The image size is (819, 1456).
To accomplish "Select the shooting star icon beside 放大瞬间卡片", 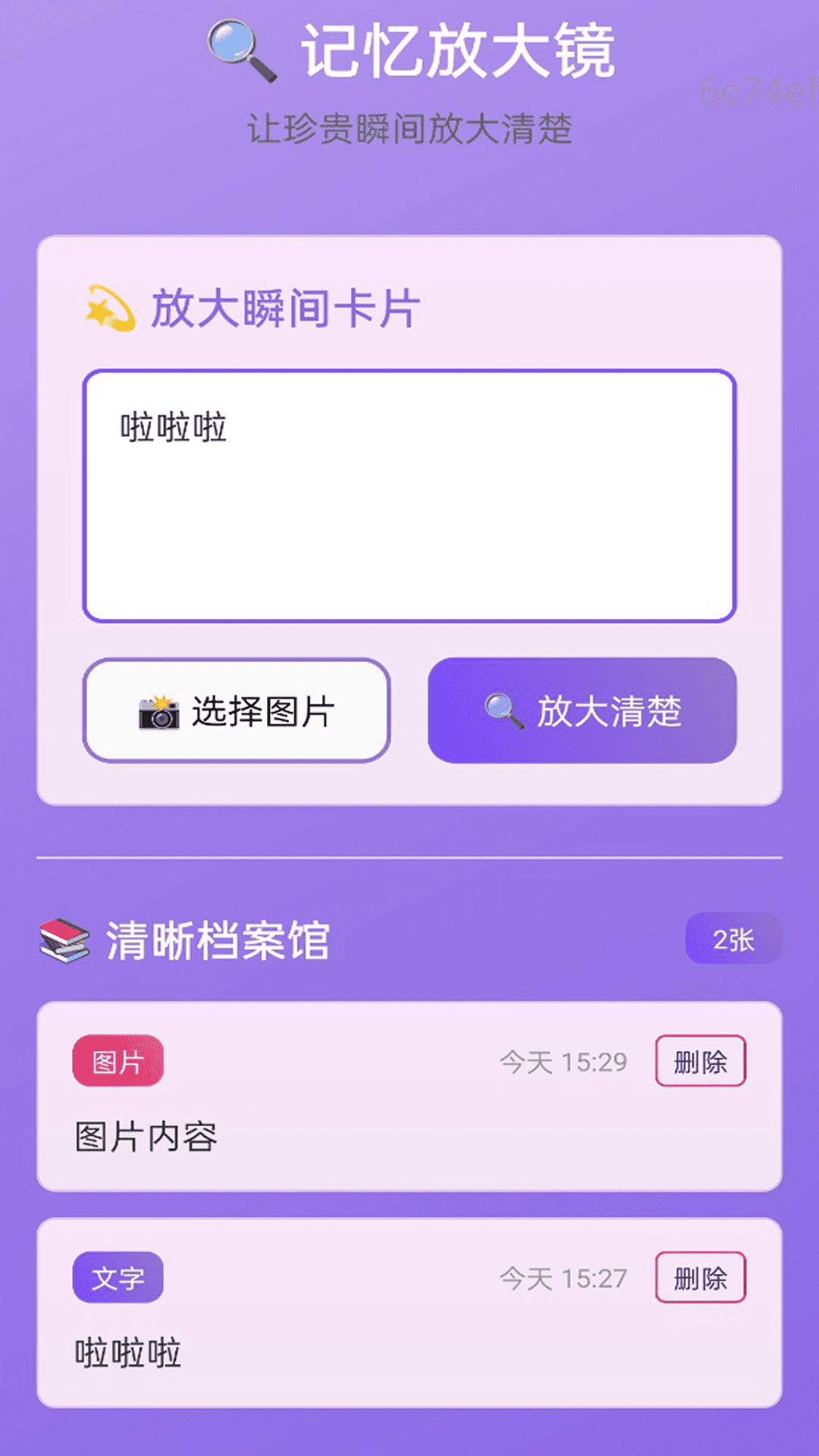I will tap(107, 308).
